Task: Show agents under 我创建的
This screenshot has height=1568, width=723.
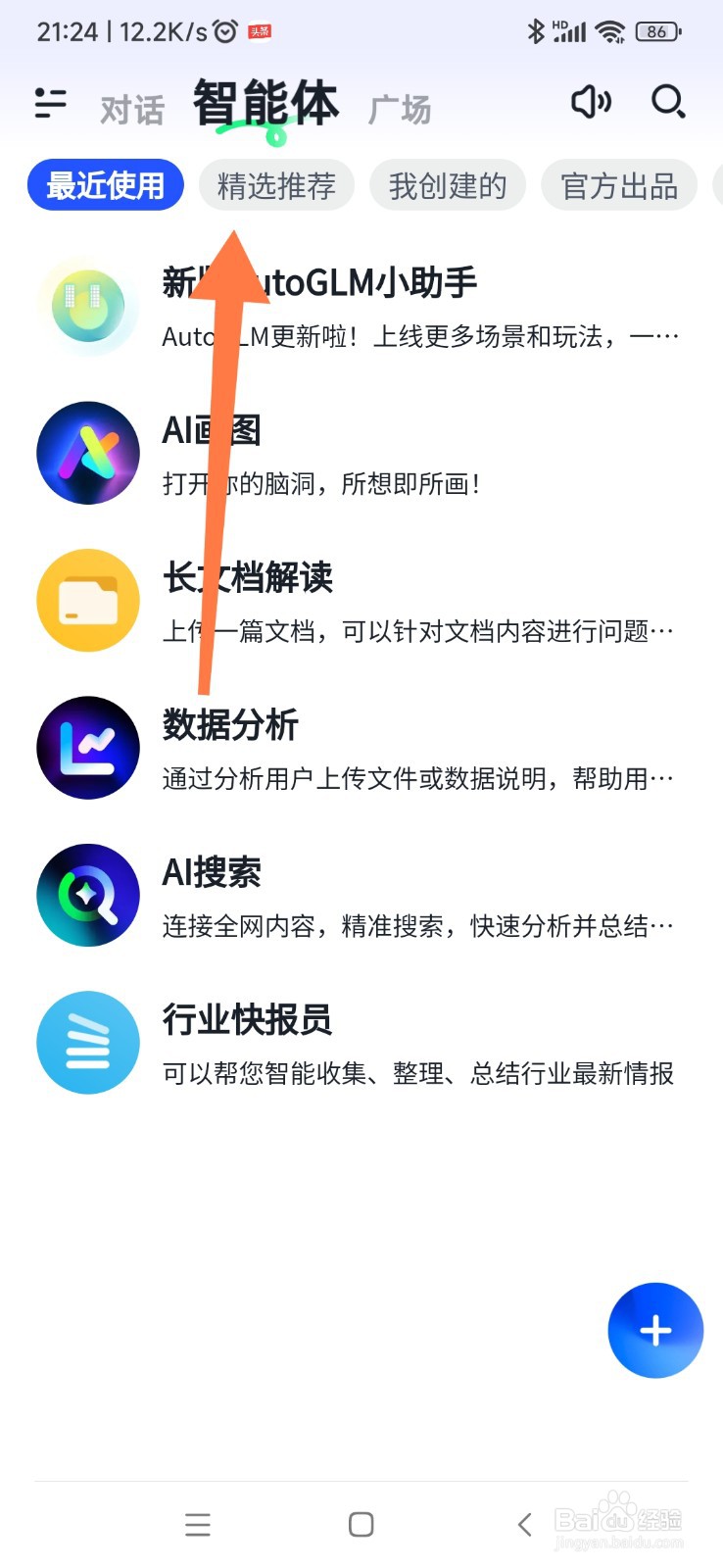Action: click(x=448, y=185)
